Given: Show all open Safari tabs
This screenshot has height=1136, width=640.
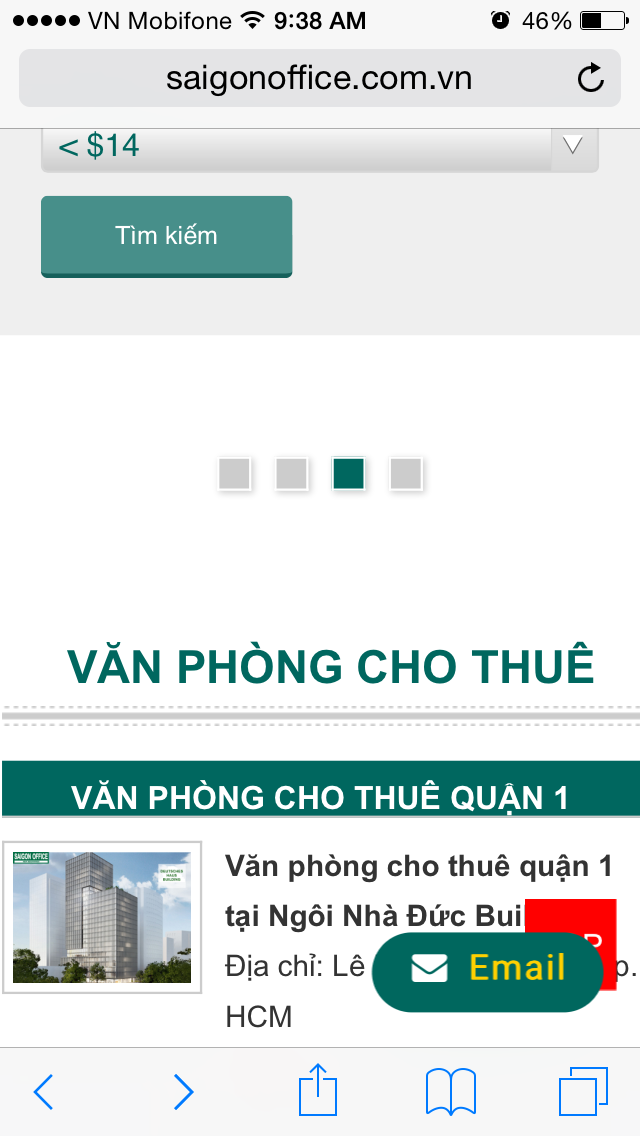Looking at the screenshot, I should click(x=583, y=1091).
